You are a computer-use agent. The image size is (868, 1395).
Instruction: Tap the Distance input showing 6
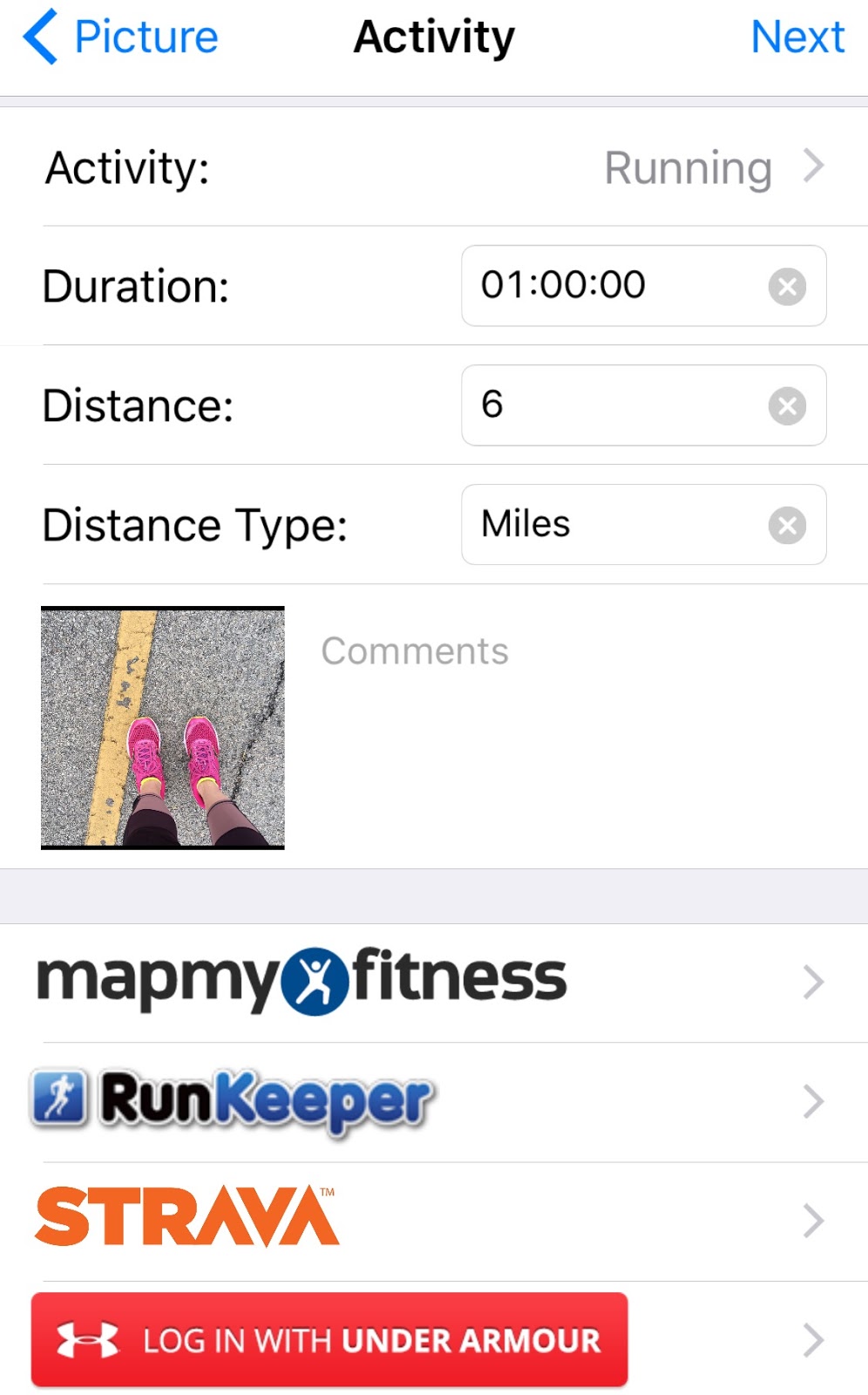pyautogui.click(x=566, y=405)
